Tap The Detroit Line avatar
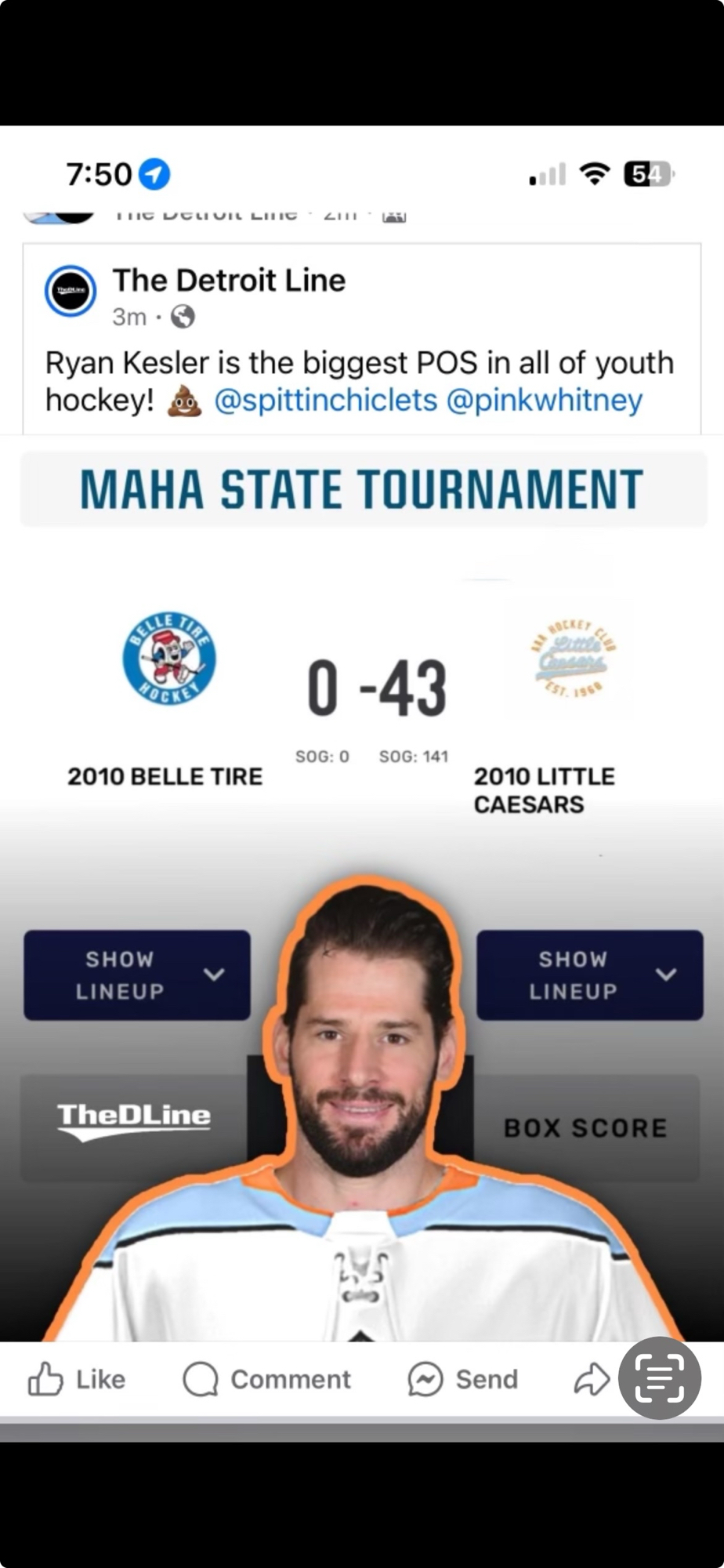 [x=71, y=290]
